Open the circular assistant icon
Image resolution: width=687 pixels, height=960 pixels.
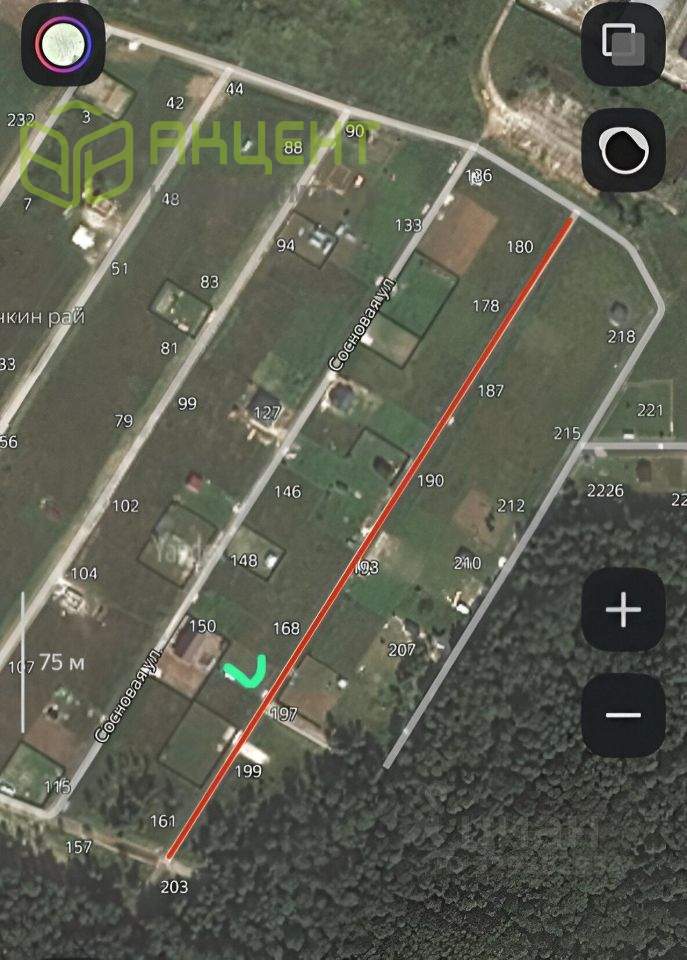pos(62,45)
